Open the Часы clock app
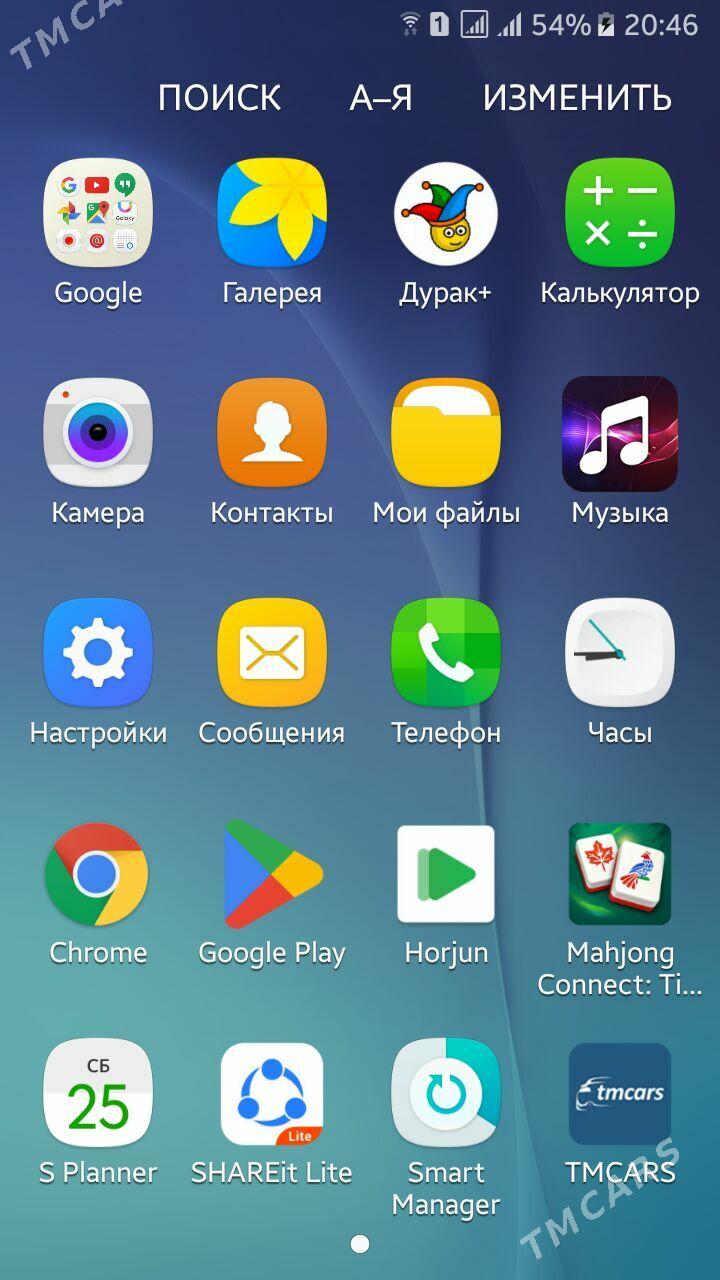 (x=620, y=654)
